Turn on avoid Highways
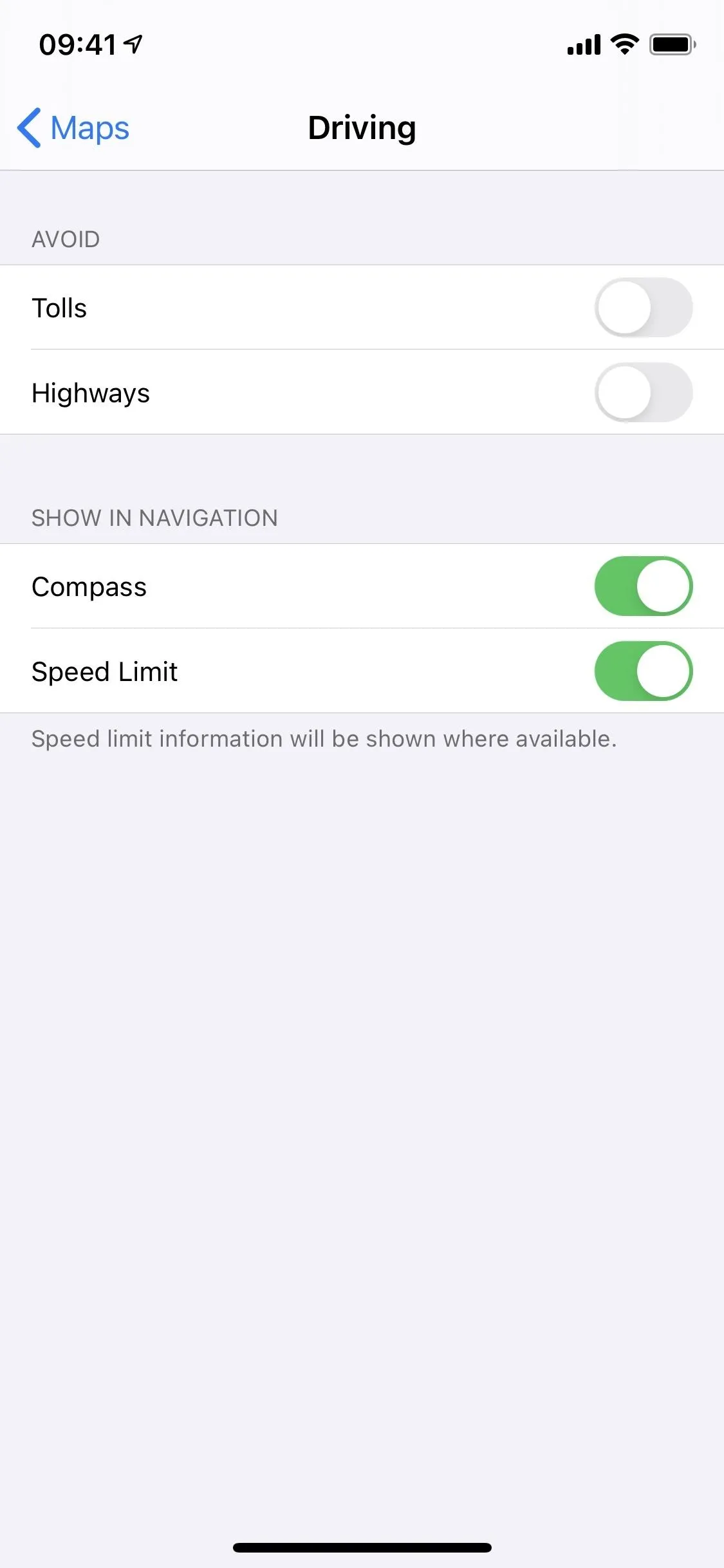 tap(643, 393)
